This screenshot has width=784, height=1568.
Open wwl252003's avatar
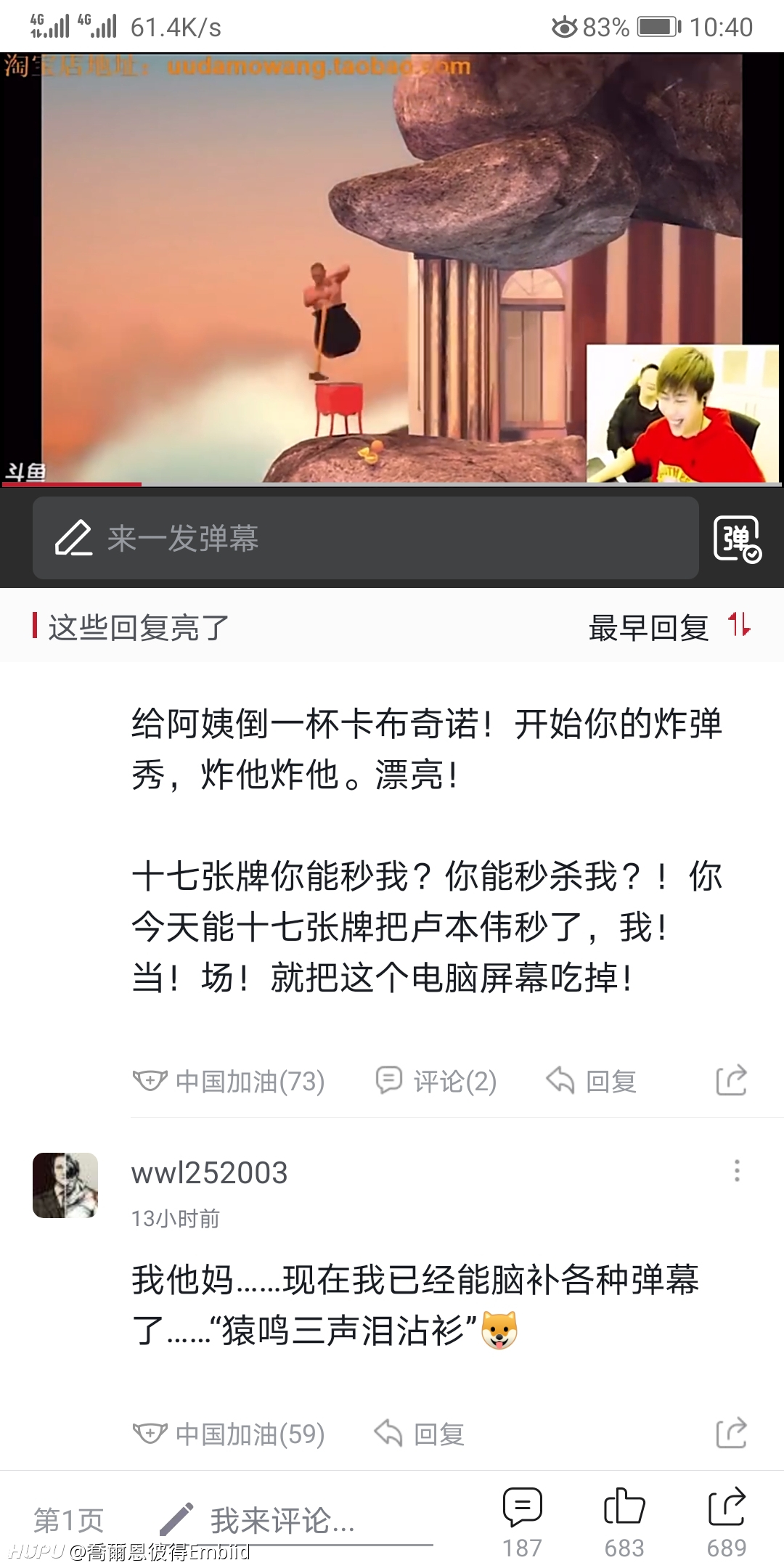(x=65, y=1185)
